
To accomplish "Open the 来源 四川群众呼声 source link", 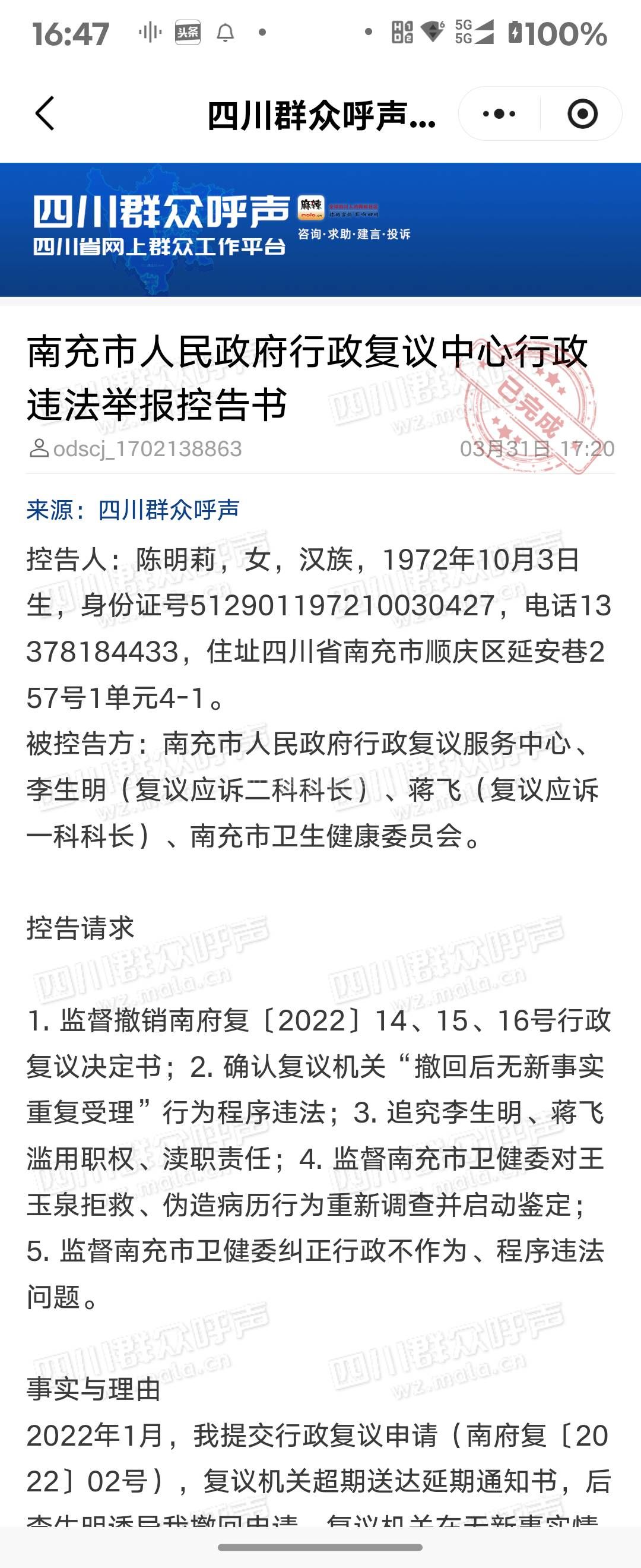I will [169, 510].
